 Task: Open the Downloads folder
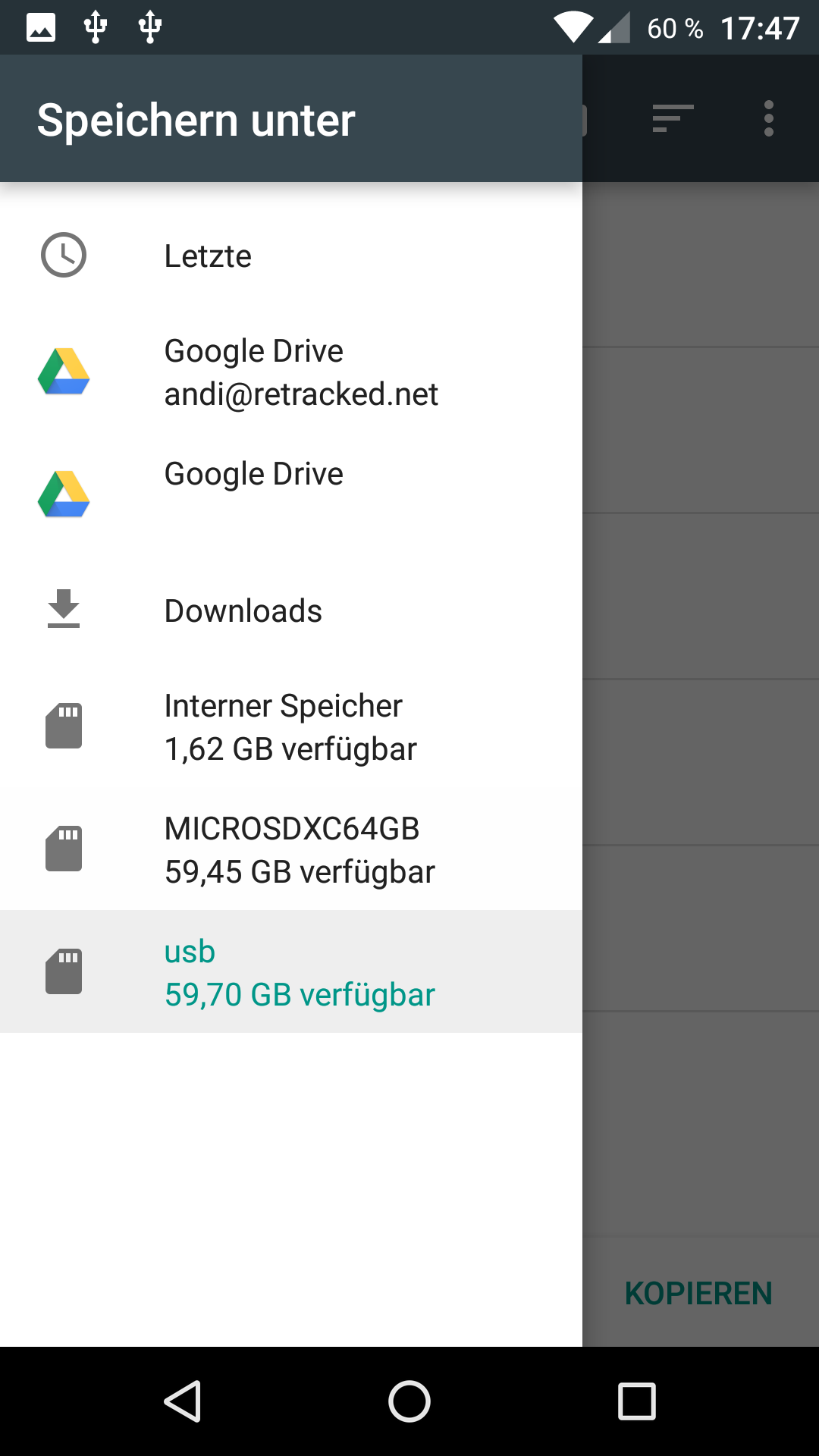tap(291, 610)
